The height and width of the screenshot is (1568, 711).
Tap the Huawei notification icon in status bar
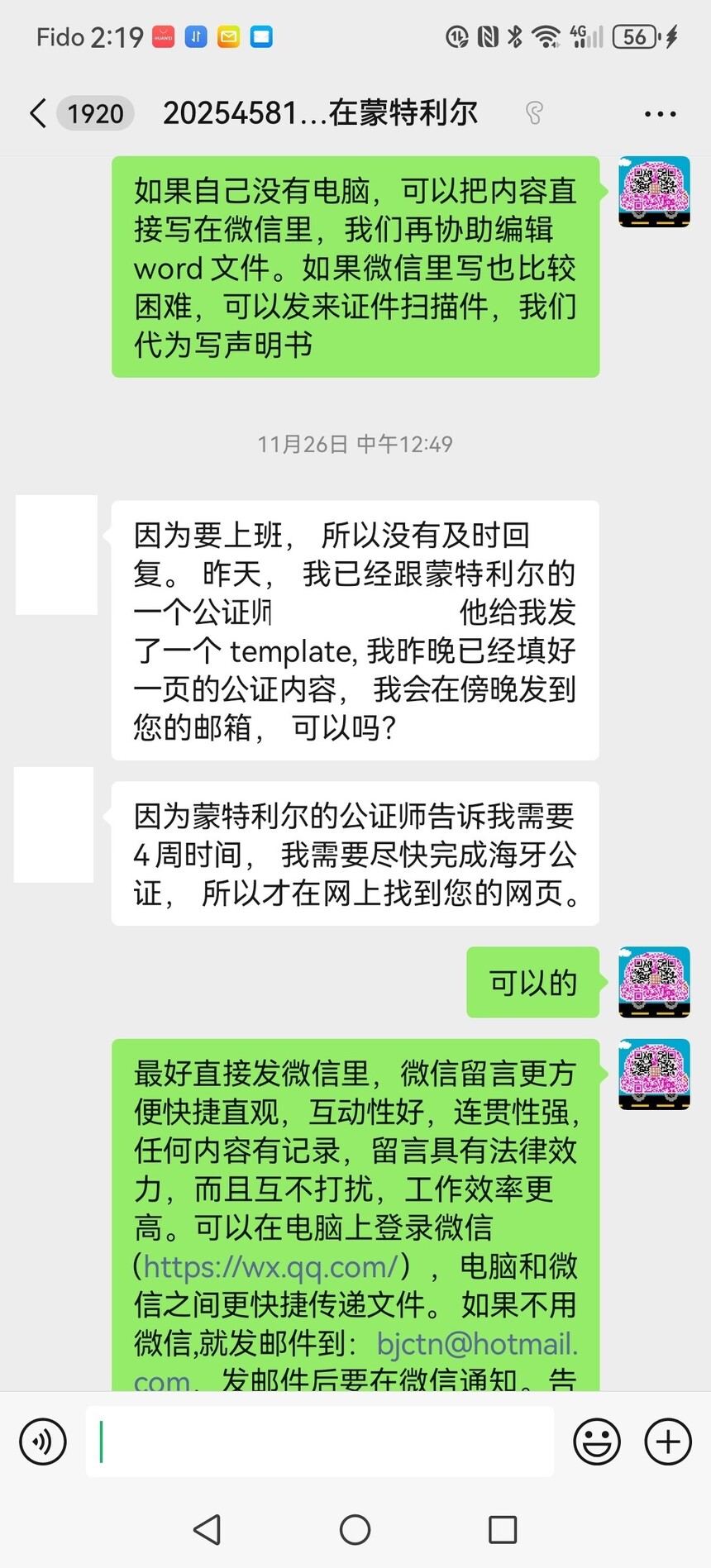162,37
